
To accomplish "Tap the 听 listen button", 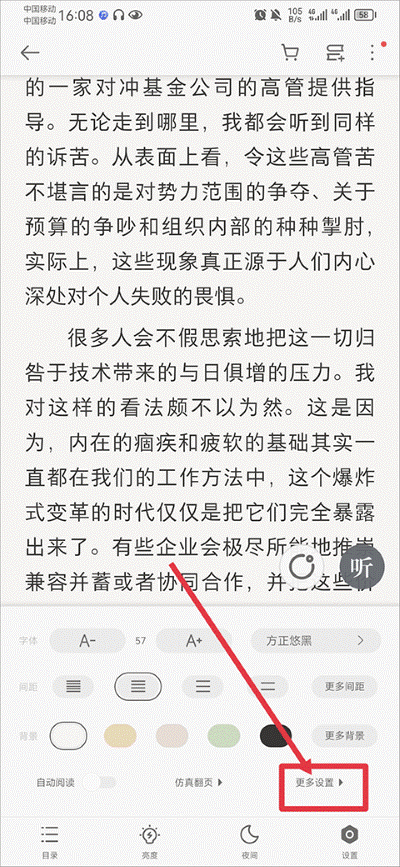I will pyautogui.click(x=363, y=568).
